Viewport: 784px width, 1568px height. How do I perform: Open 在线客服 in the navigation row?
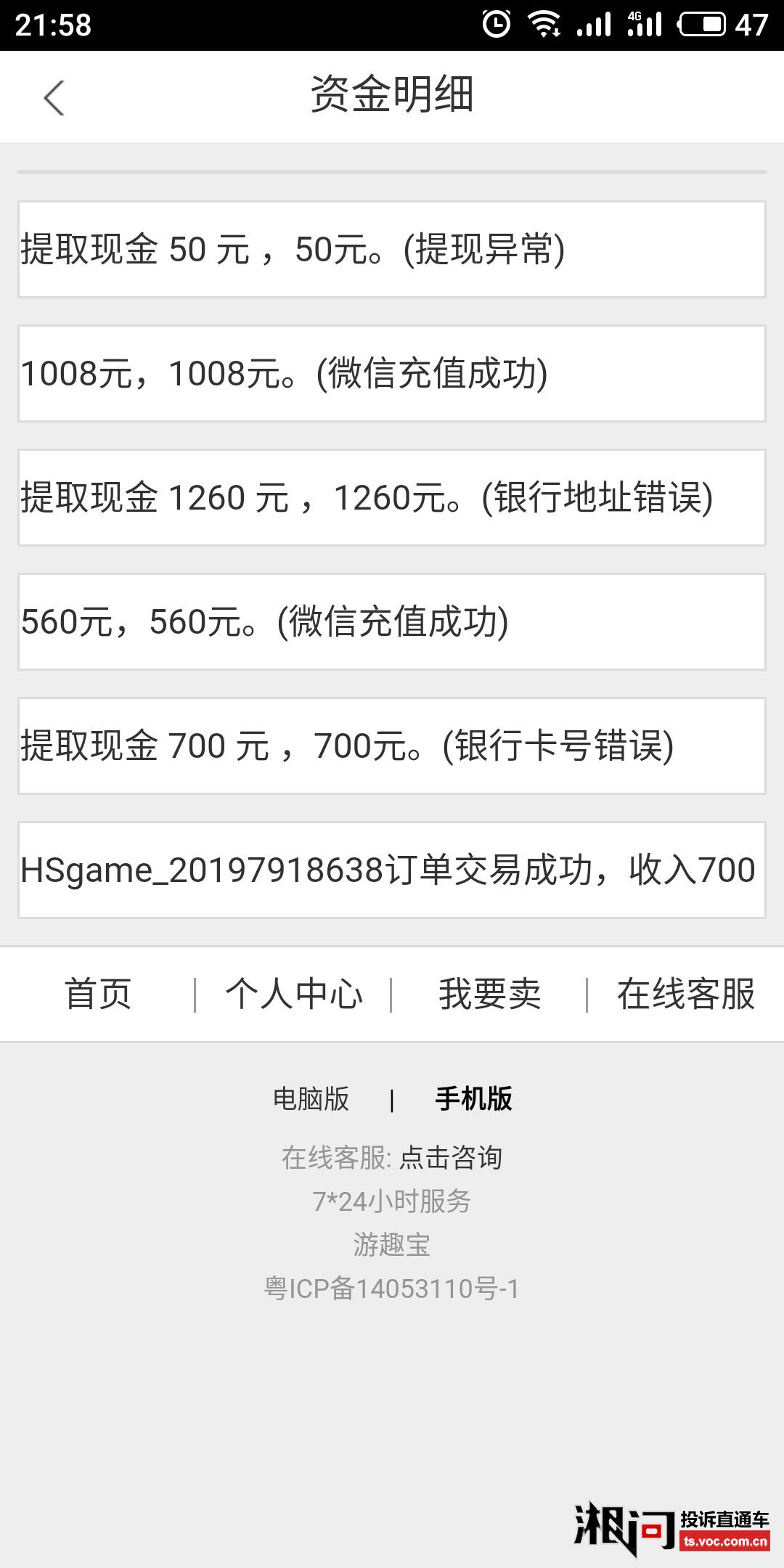point(685,994)
